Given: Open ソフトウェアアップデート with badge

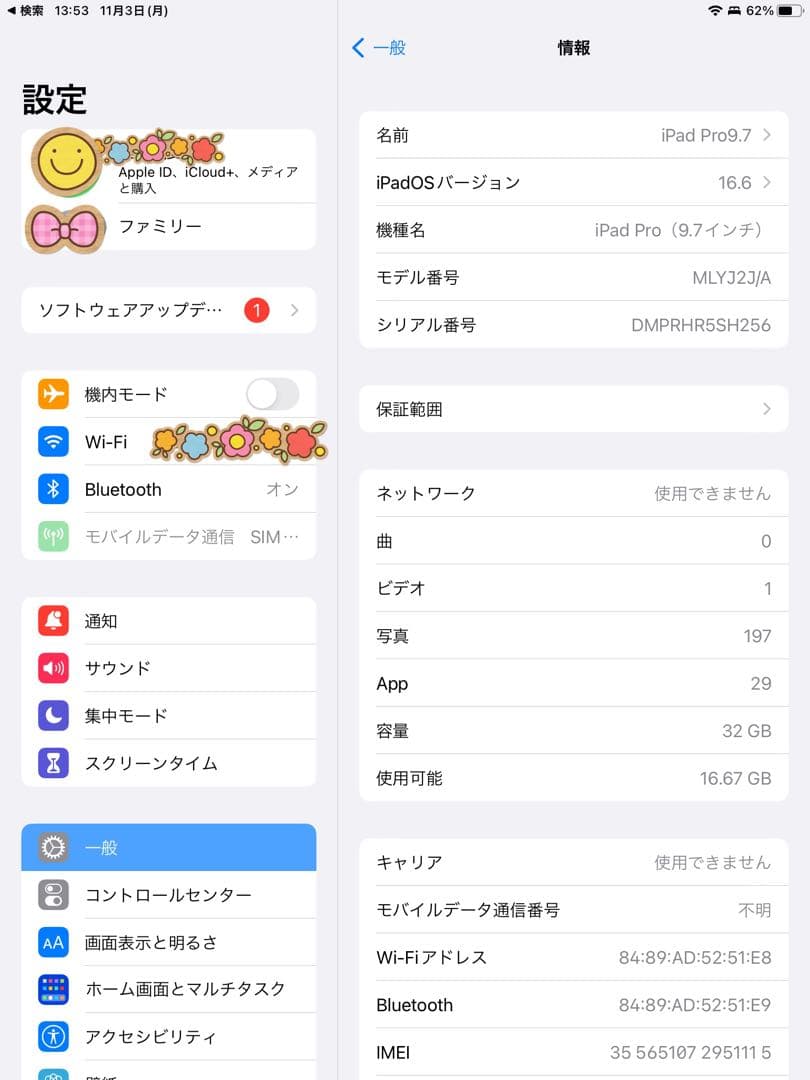Looking at the screenshot, I should 168,310.
